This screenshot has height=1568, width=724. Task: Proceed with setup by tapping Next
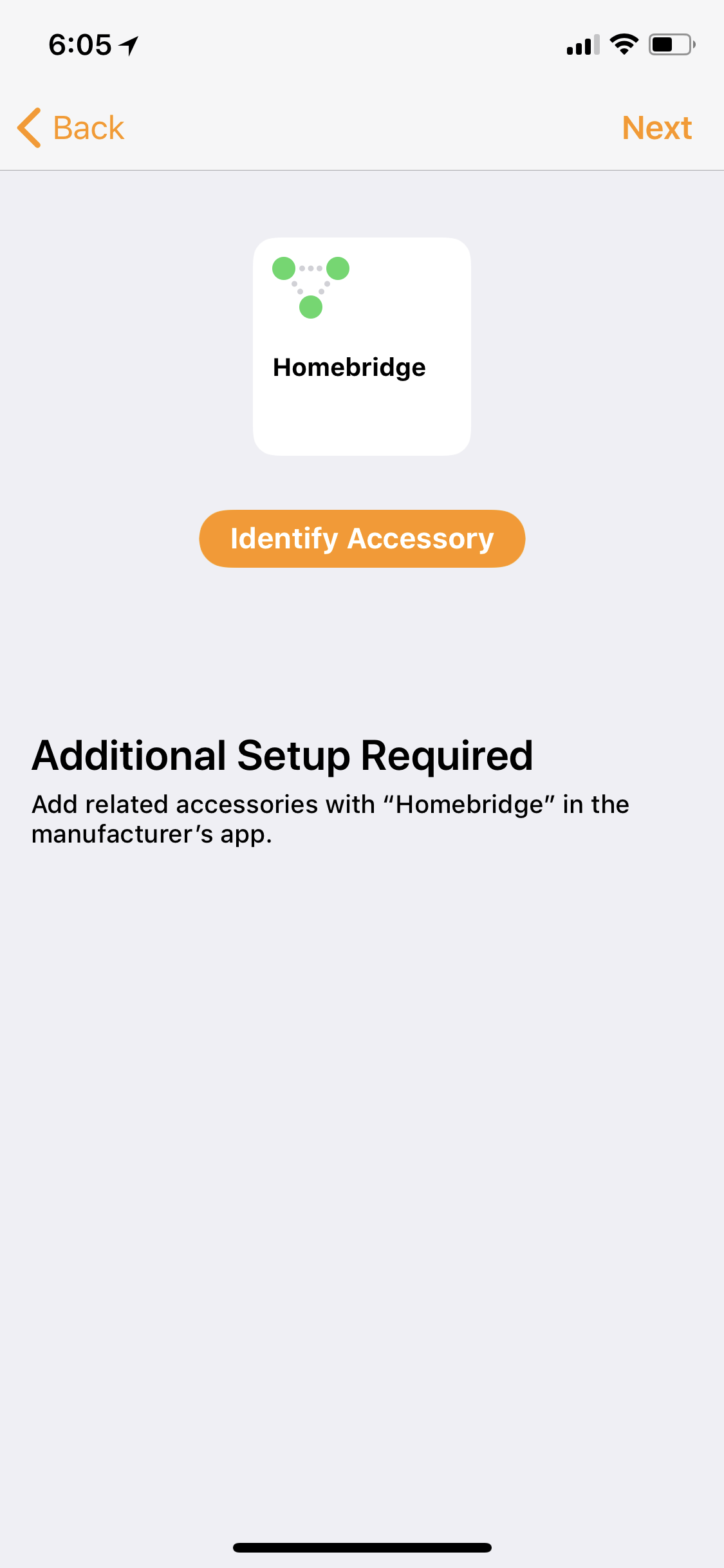coord(656,127)
